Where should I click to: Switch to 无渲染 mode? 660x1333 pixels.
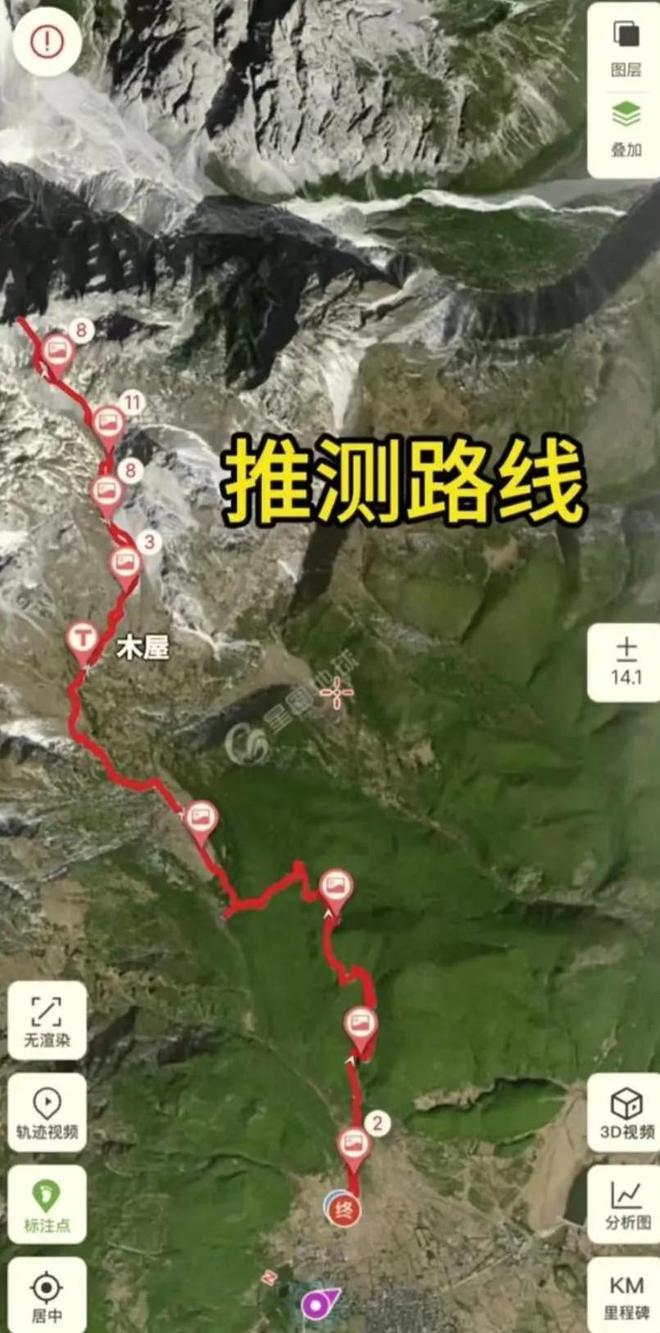click(46, 1020)
